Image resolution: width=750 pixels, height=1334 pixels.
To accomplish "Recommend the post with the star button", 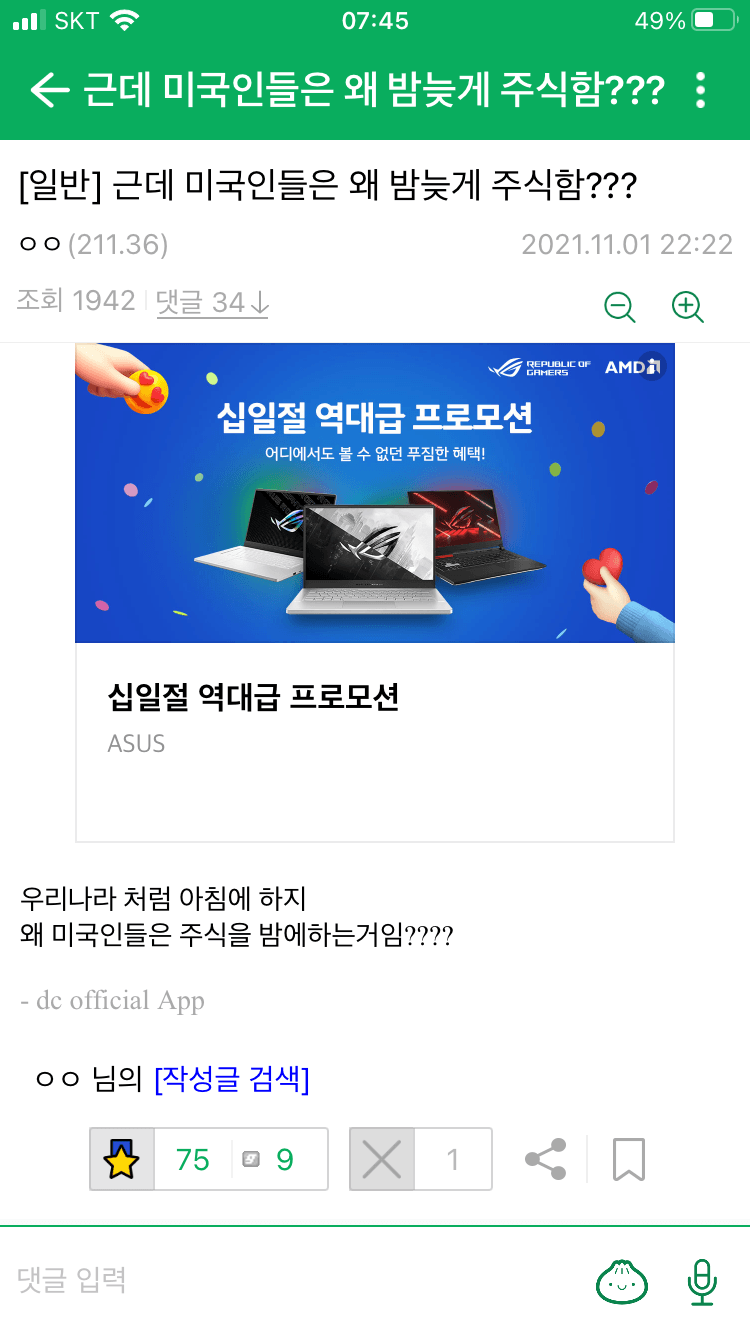I will click(123, 1159).
